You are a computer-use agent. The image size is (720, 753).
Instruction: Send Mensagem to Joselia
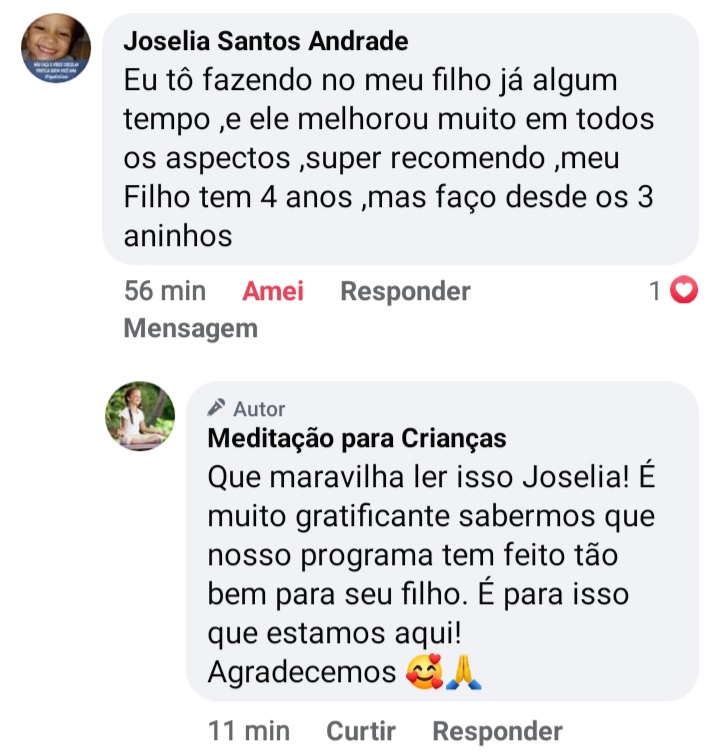[190, 328]
